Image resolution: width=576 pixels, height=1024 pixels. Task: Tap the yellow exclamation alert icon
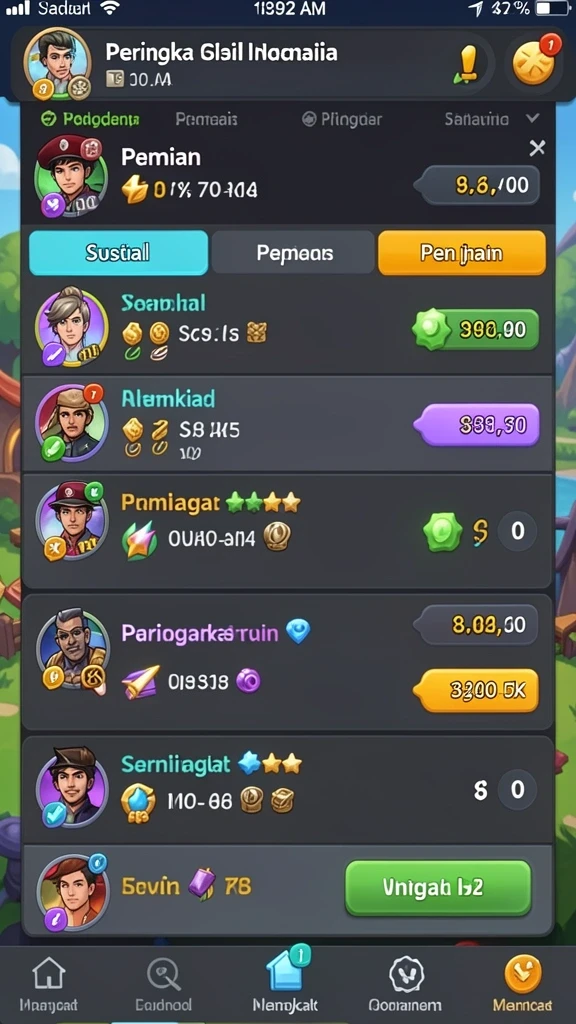pyautogui.click(x=468, y=65)
